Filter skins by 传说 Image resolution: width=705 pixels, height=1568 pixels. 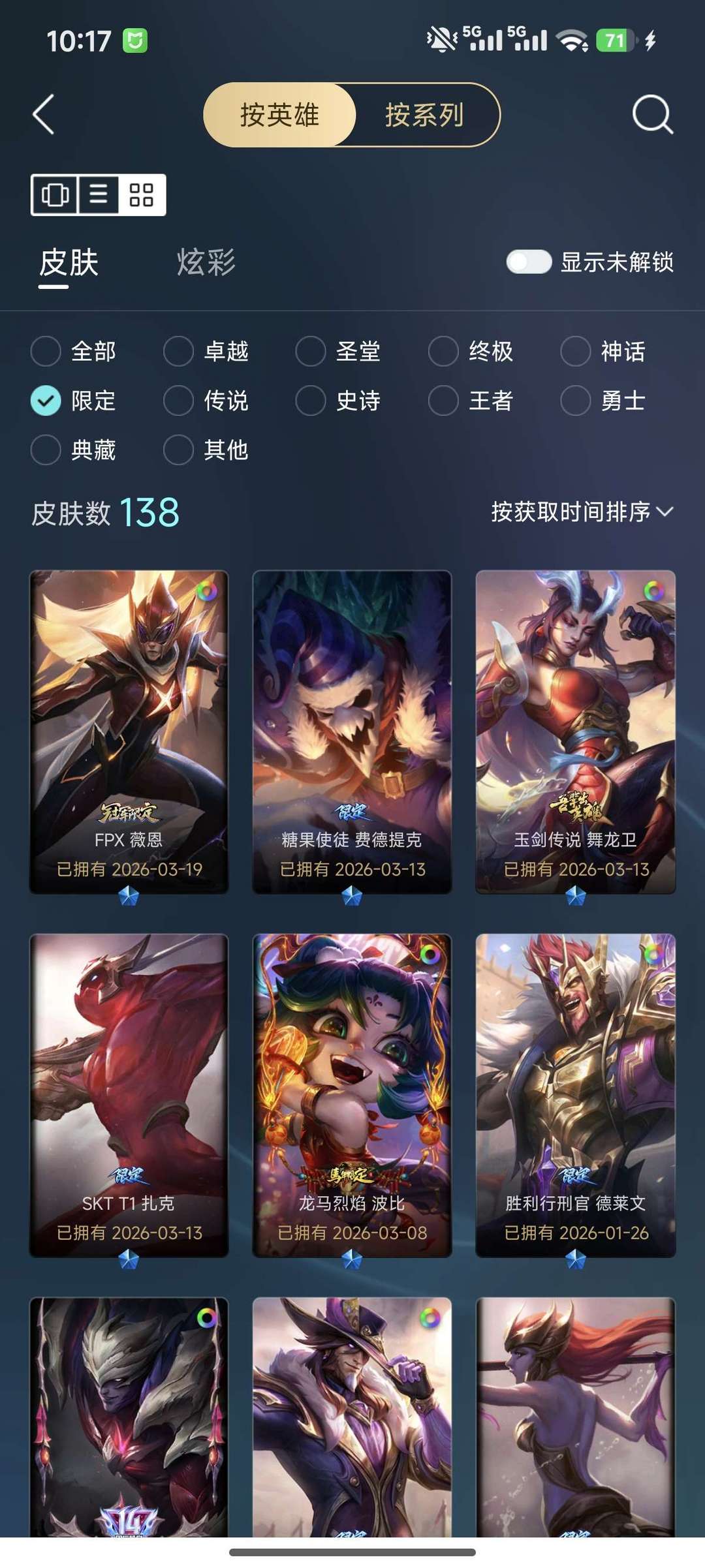pos(206,401)
